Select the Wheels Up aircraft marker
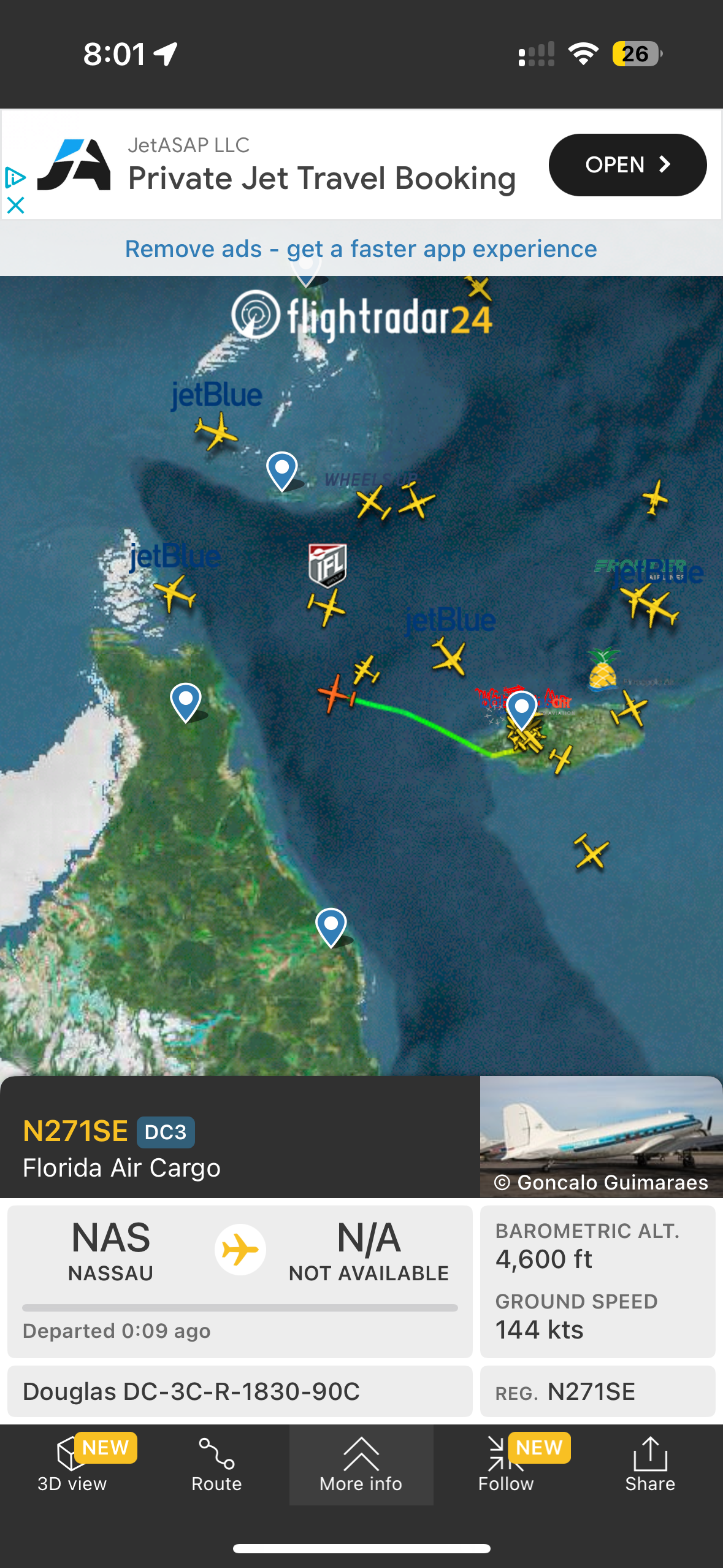 pos(372,503)
